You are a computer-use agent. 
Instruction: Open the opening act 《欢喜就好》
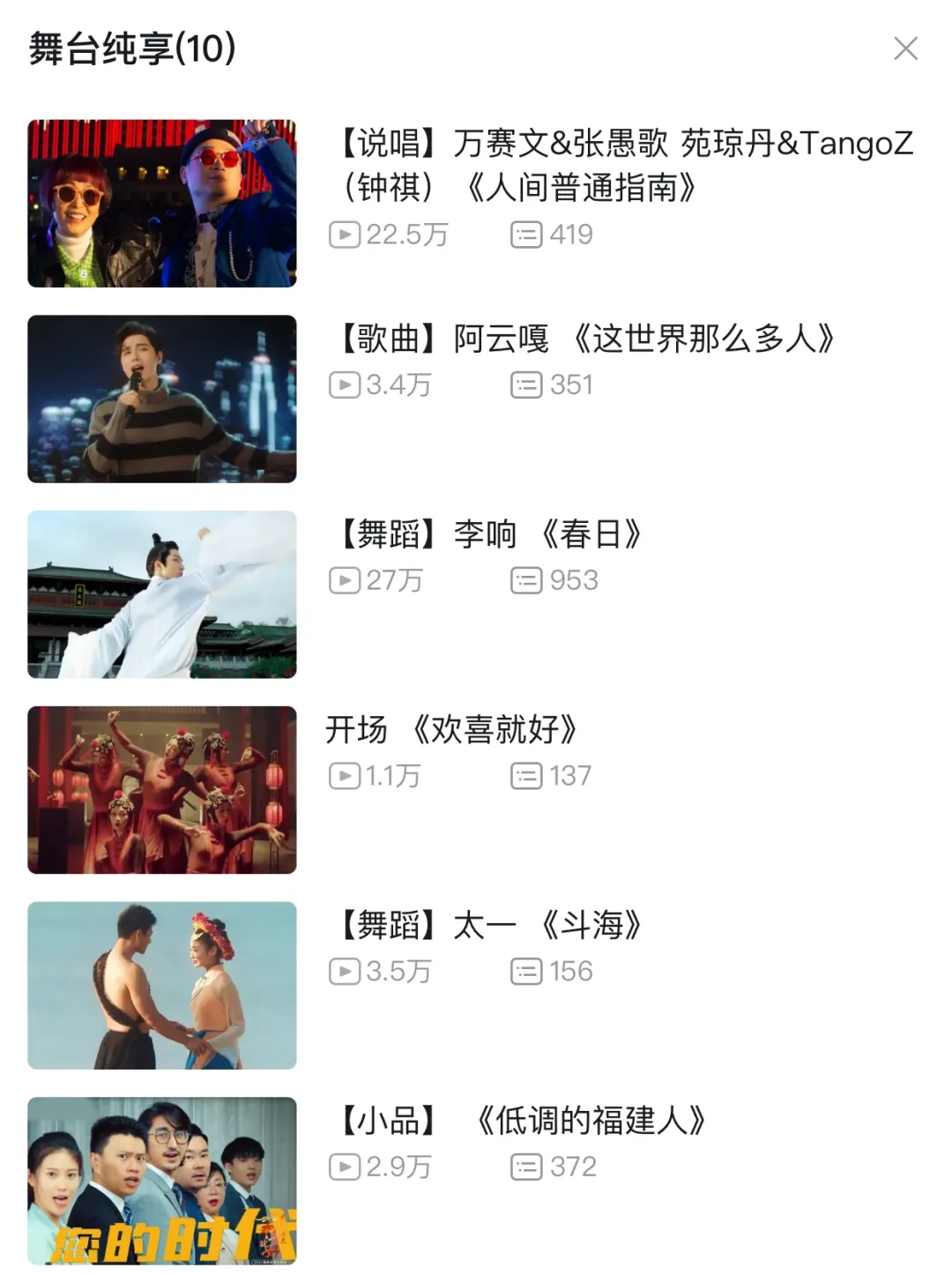[162, 790]
